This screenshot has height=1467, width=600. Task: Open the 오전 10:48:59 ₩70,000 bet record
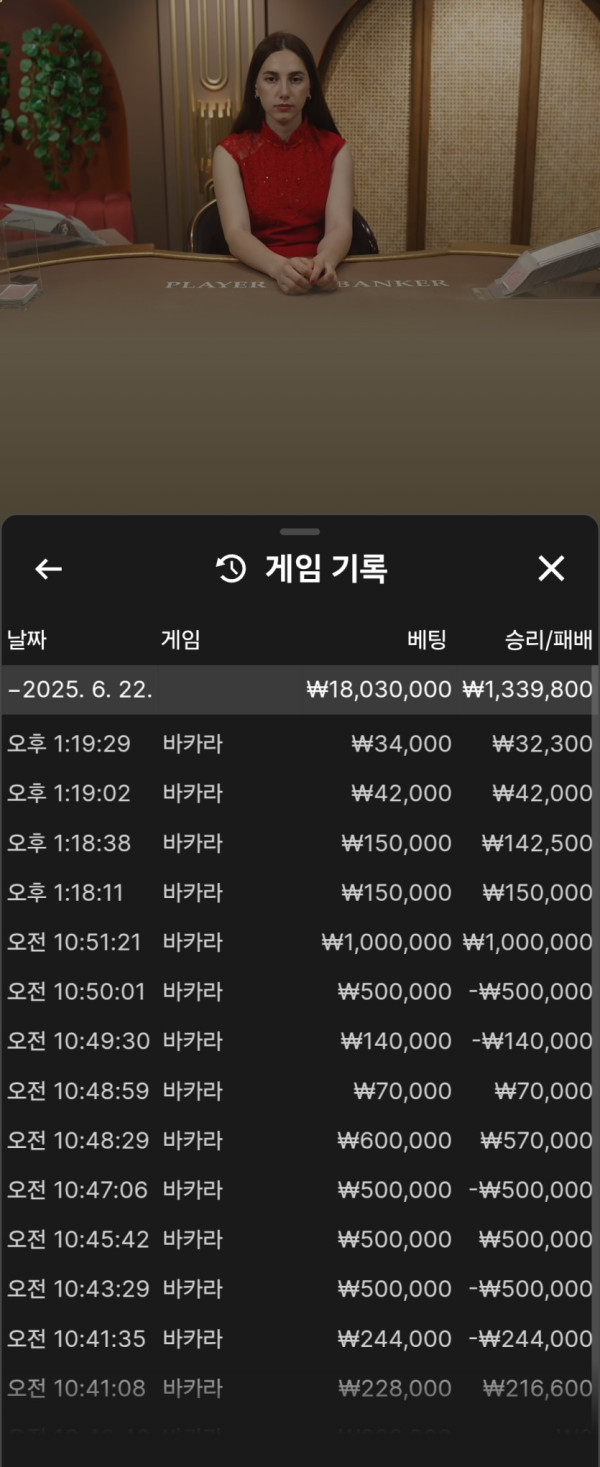pos(300,1091)
